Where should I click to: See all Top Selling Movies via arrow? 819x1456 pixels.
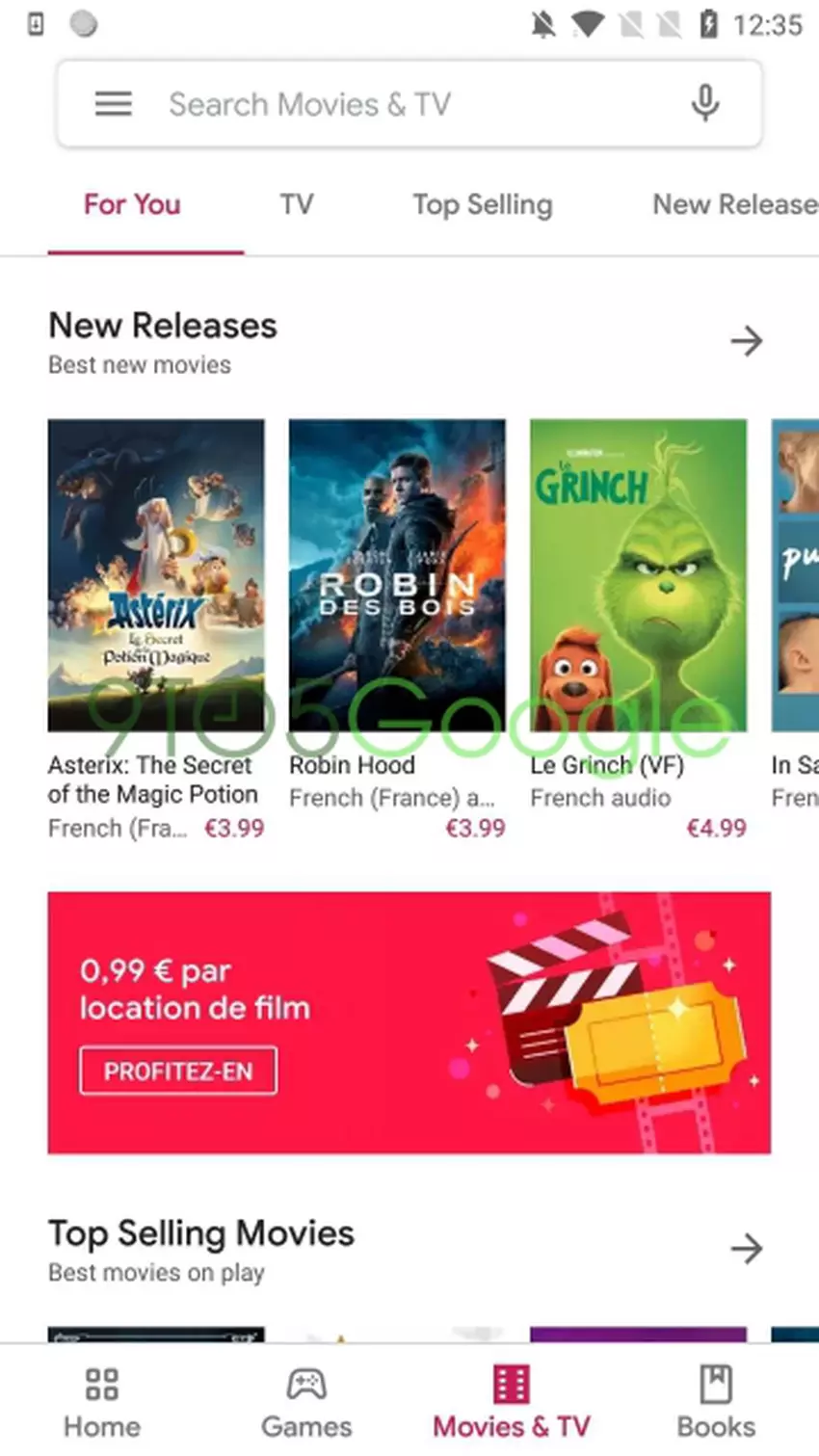(746, 1249)
